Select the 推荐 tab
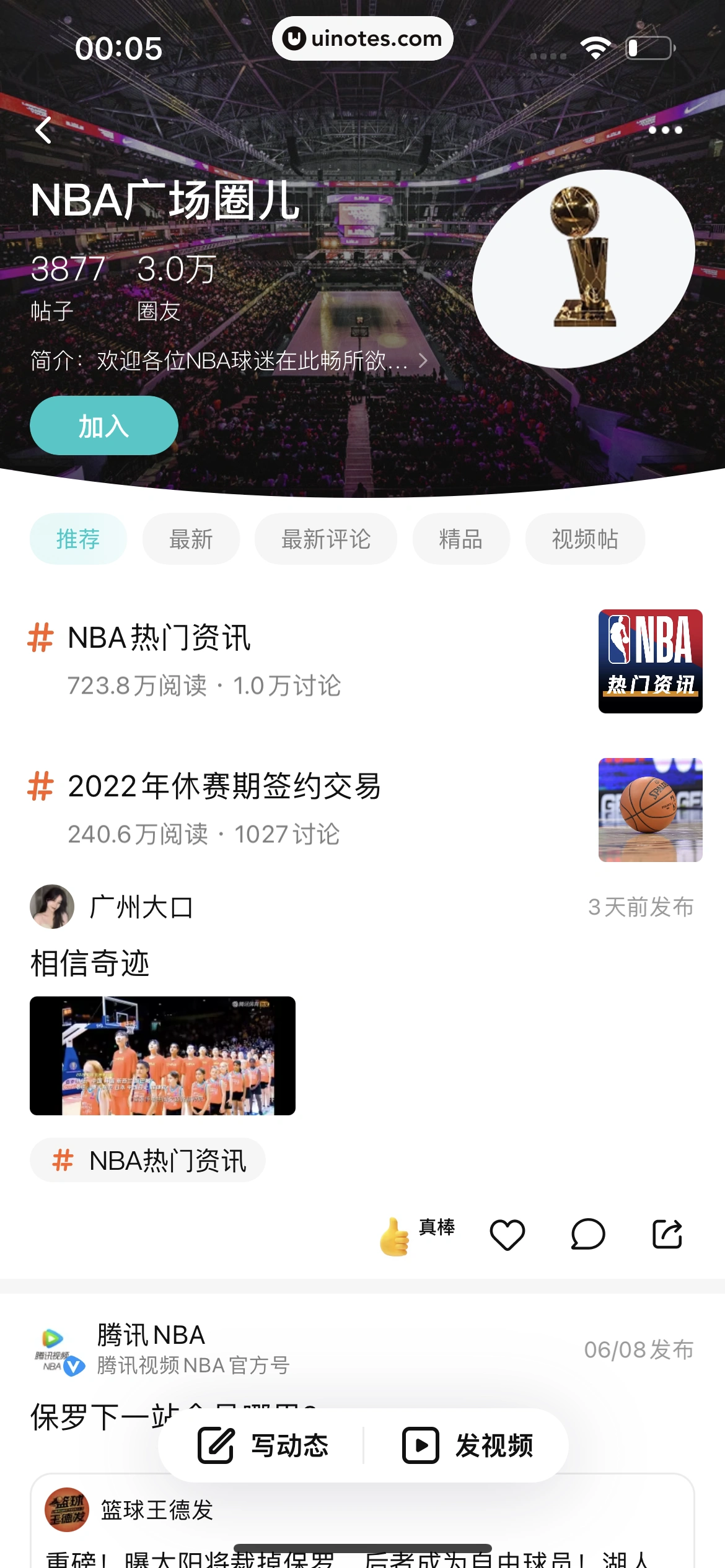The image size is (725, 1568). coord(78,539)
